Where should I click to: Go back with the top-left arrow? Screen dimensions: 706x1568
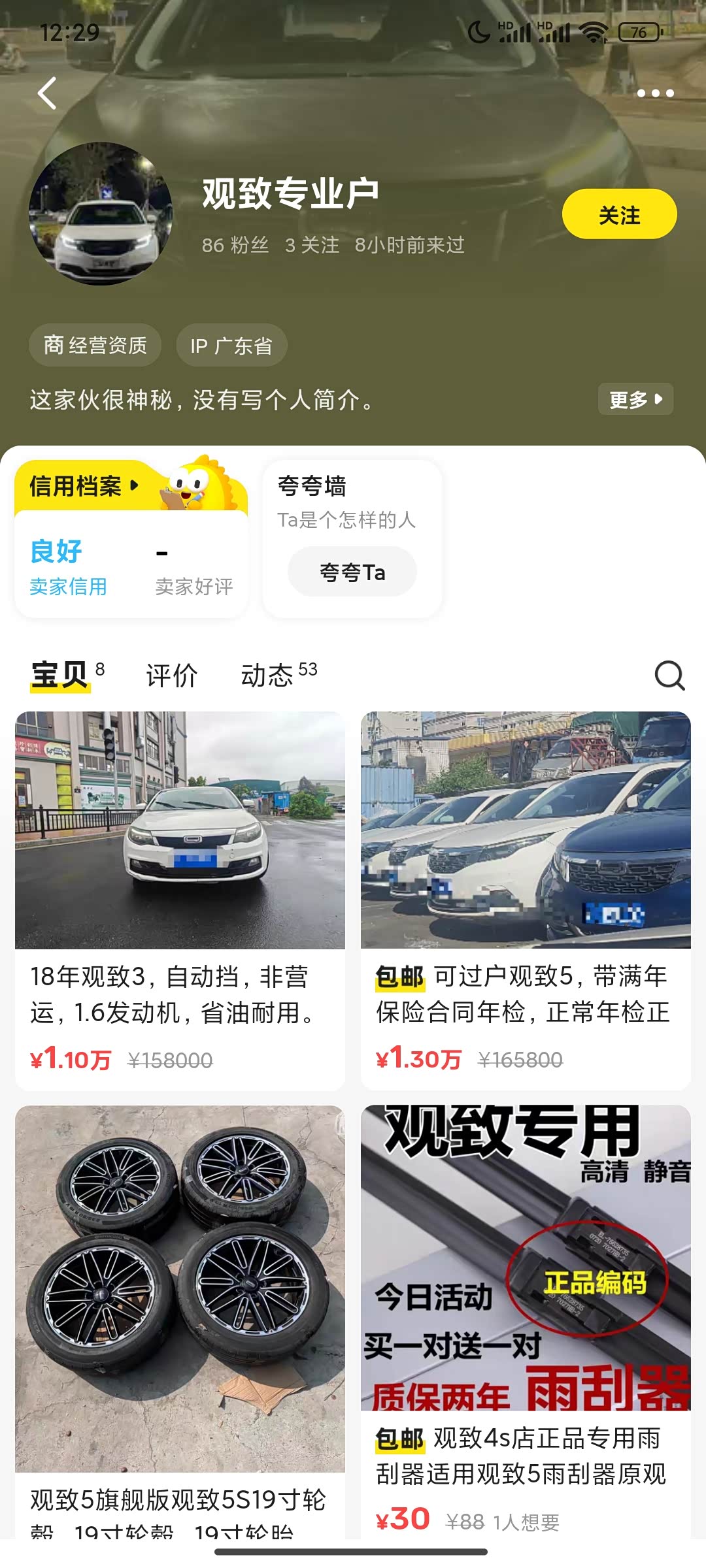coord(47,93)
